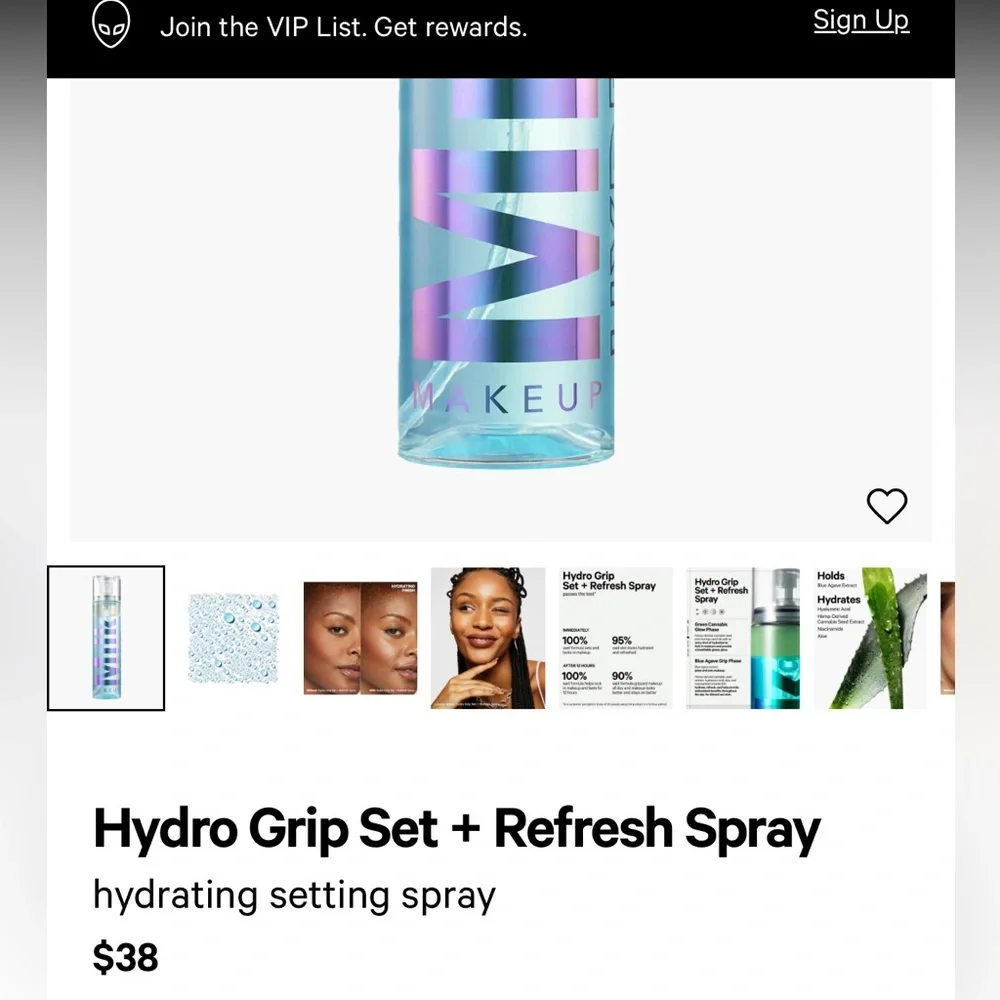Select the bottle thumbnail image
The image size is (1000, 1000).
coord(106,638)
